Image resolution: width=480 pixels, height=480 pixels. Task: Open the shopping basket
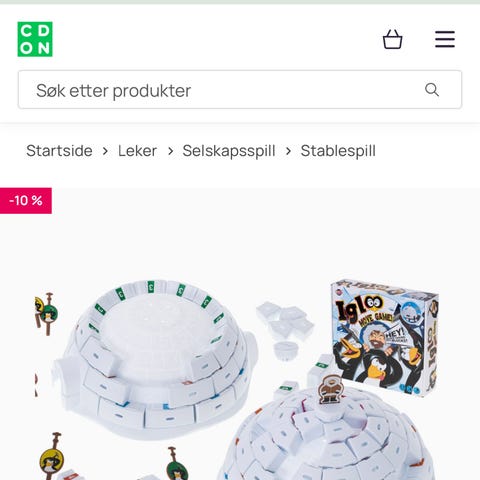click(392, 39)
